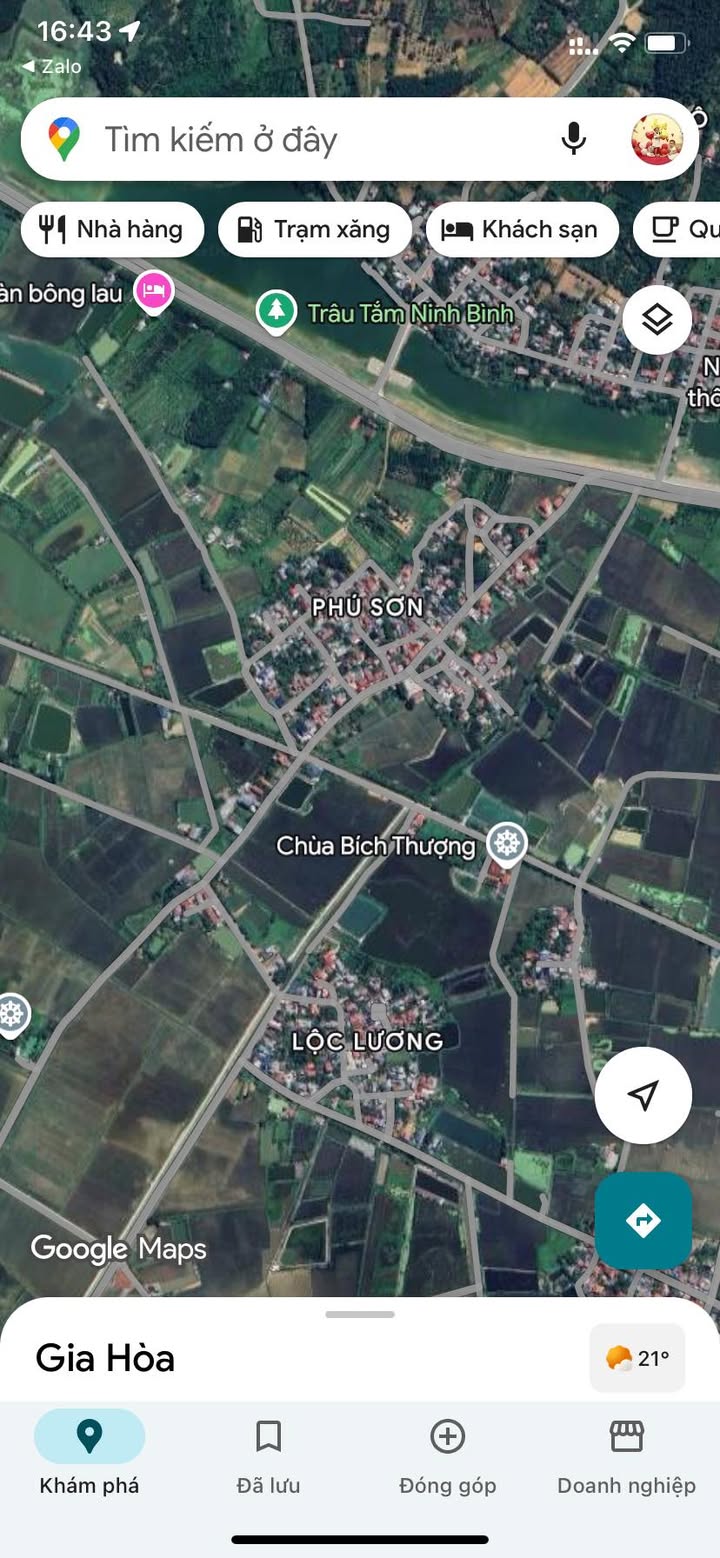
Task: Return to Zalo via the back link
Action: (52, 67)
